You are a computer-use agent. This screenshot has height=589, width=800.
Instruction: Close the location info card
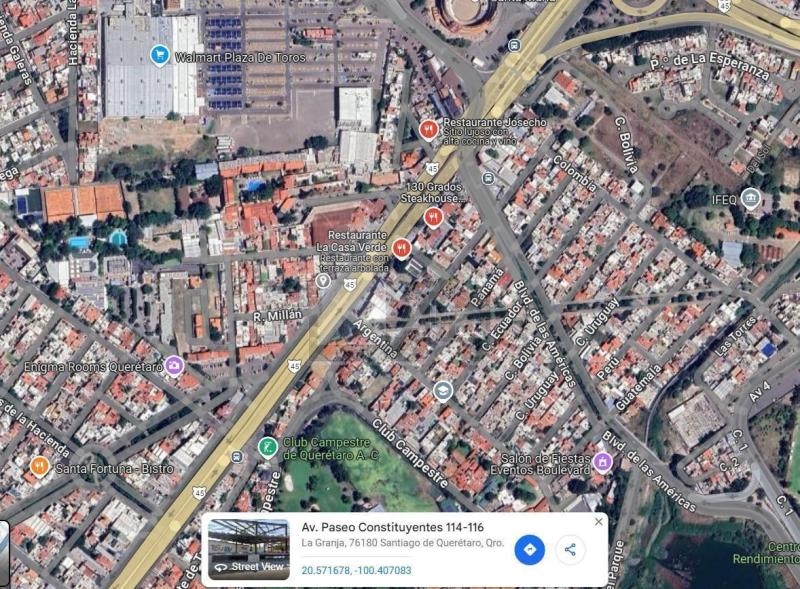[x=599, y=521]
